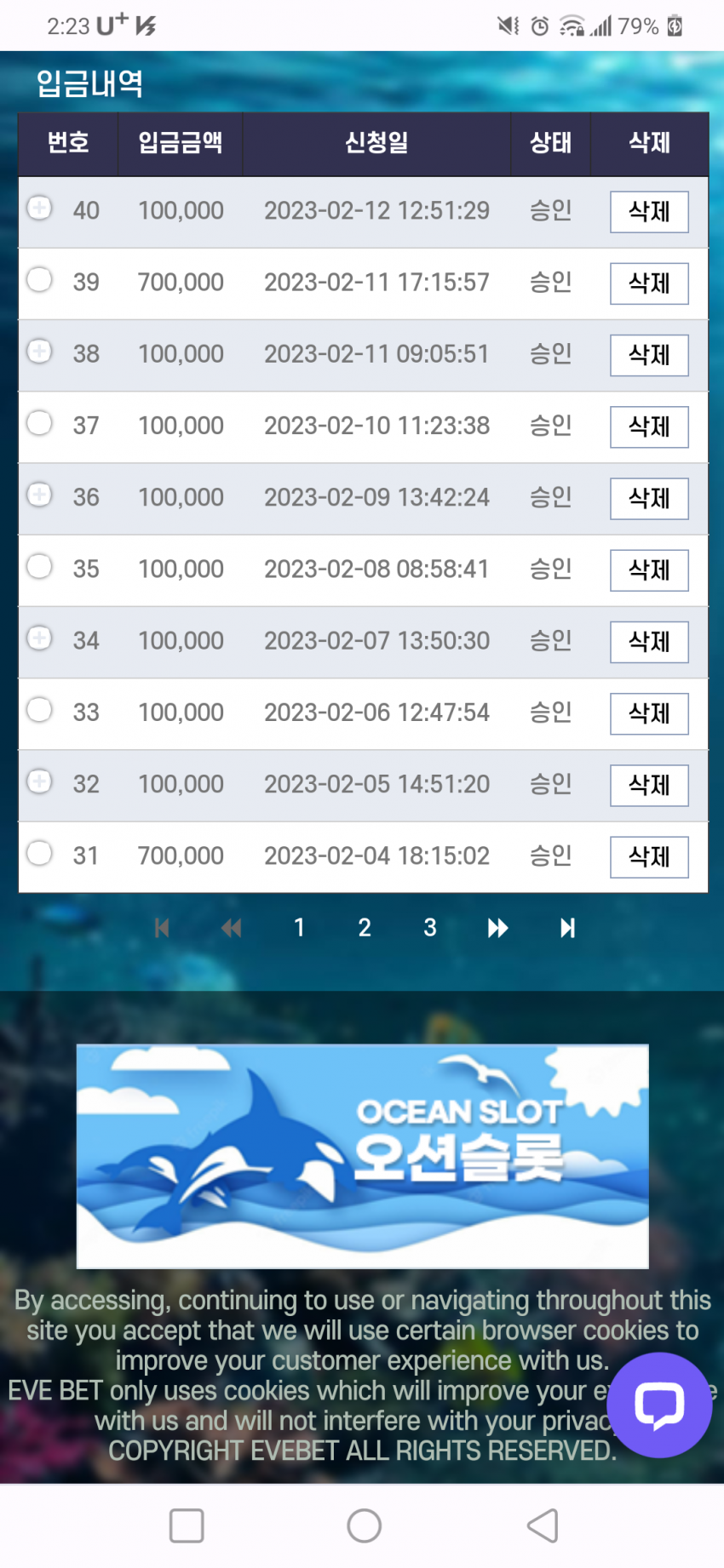Open the live chat bubble
Viewport: 724px width, 1568px height.
[x=659, y=1405]
